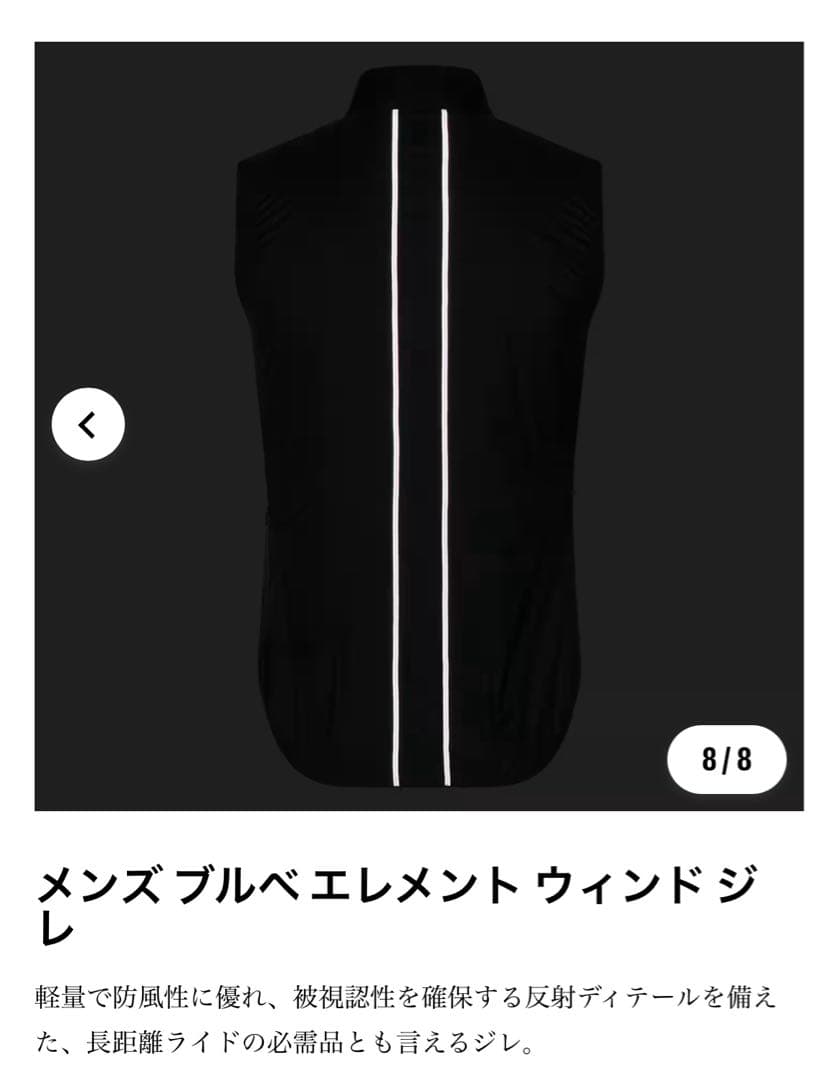Image resolution: width=839 pixels, height=1080 pixels.
Task: Click the Japanese description paragraph link
Action: coord(400,1010)
